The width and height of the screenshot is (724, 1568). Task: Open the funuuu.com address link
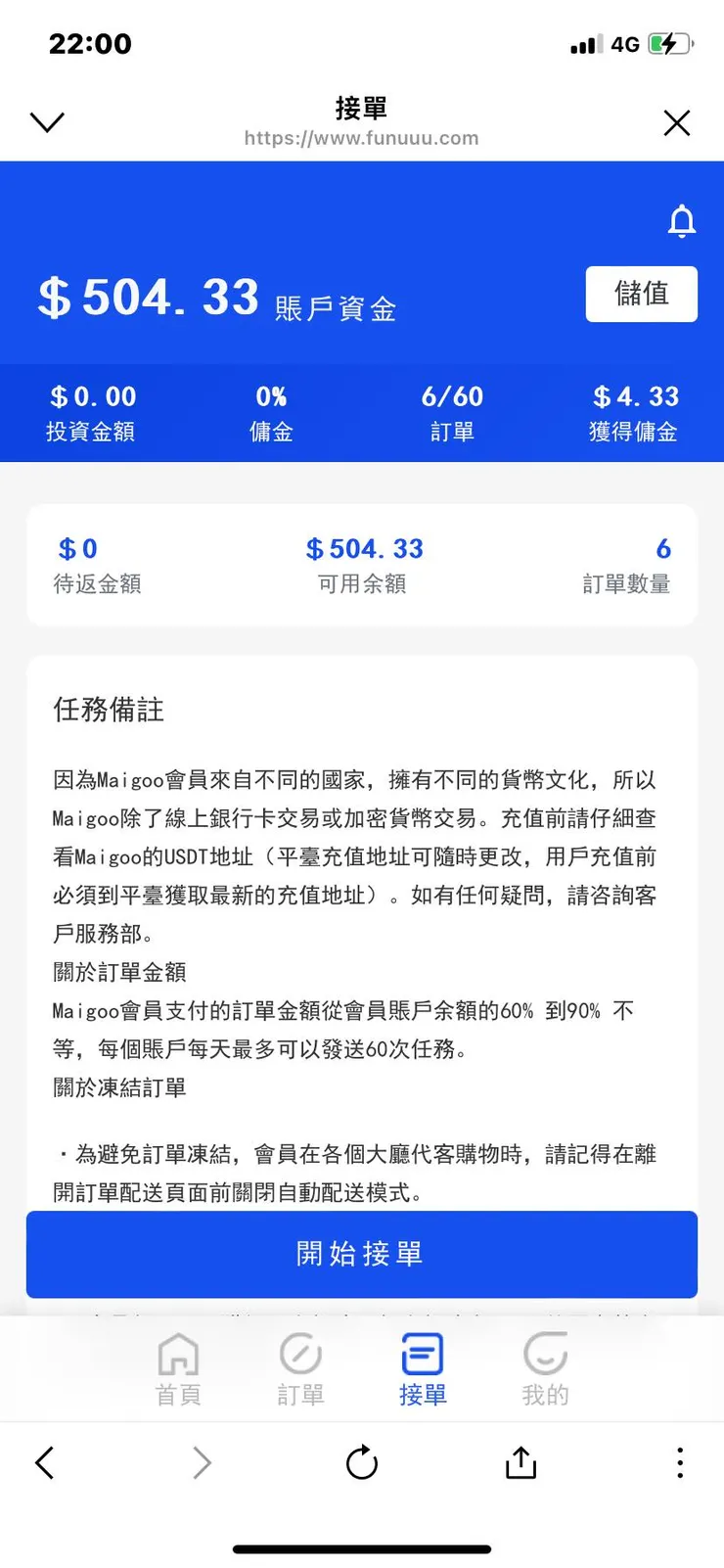point(360,138)
